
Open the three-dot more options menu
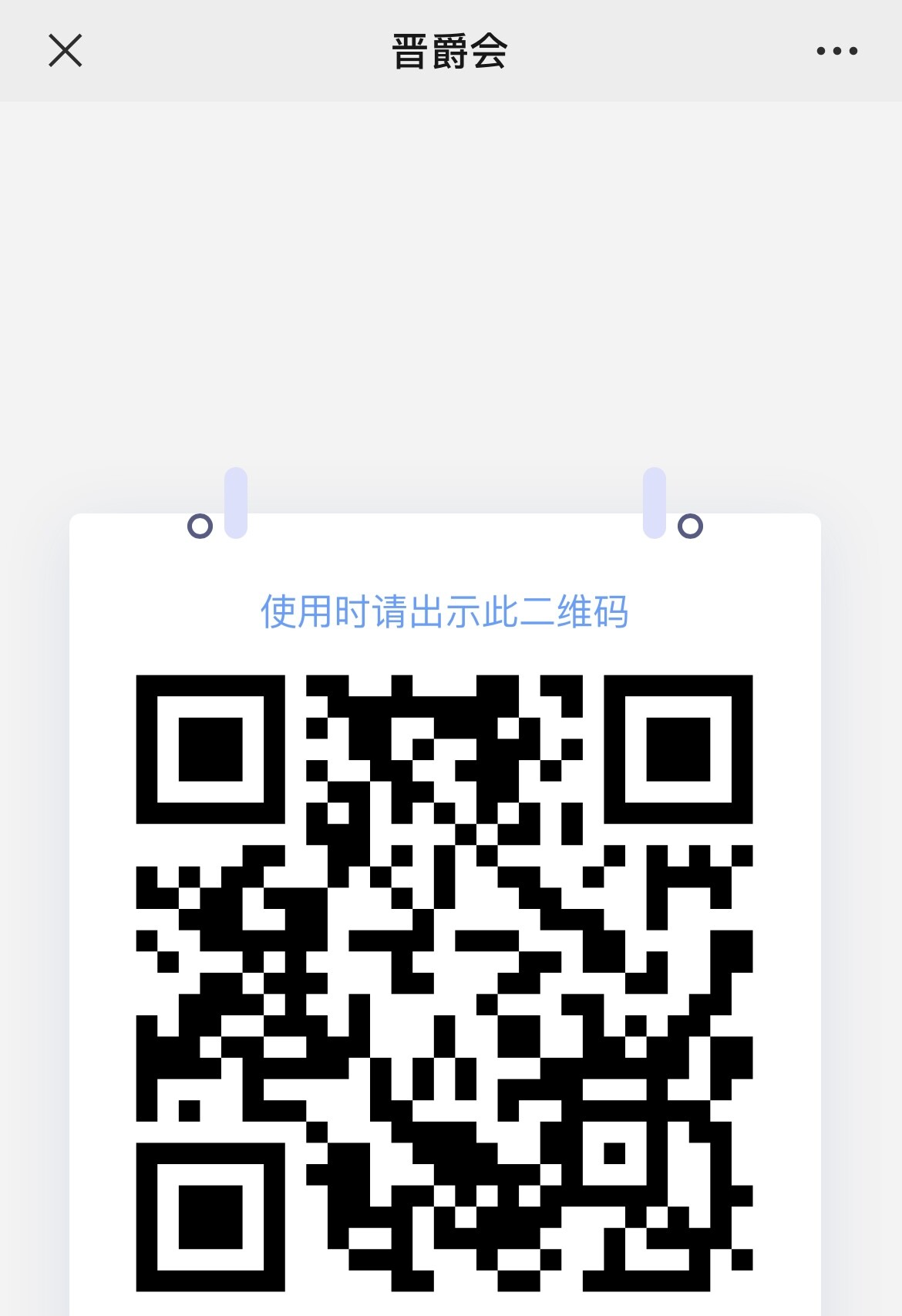point(836,51)
